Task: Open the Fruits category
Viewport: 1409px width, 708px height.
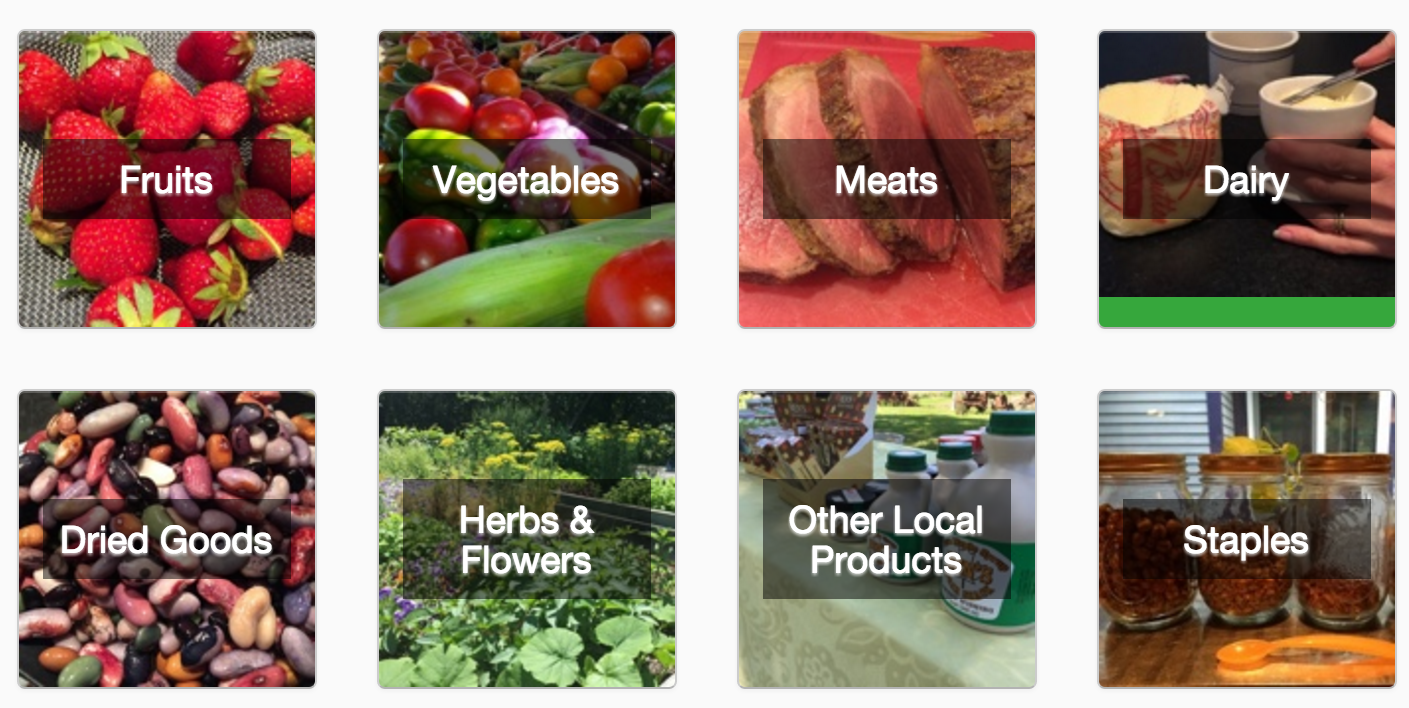Action: (167, 180)
